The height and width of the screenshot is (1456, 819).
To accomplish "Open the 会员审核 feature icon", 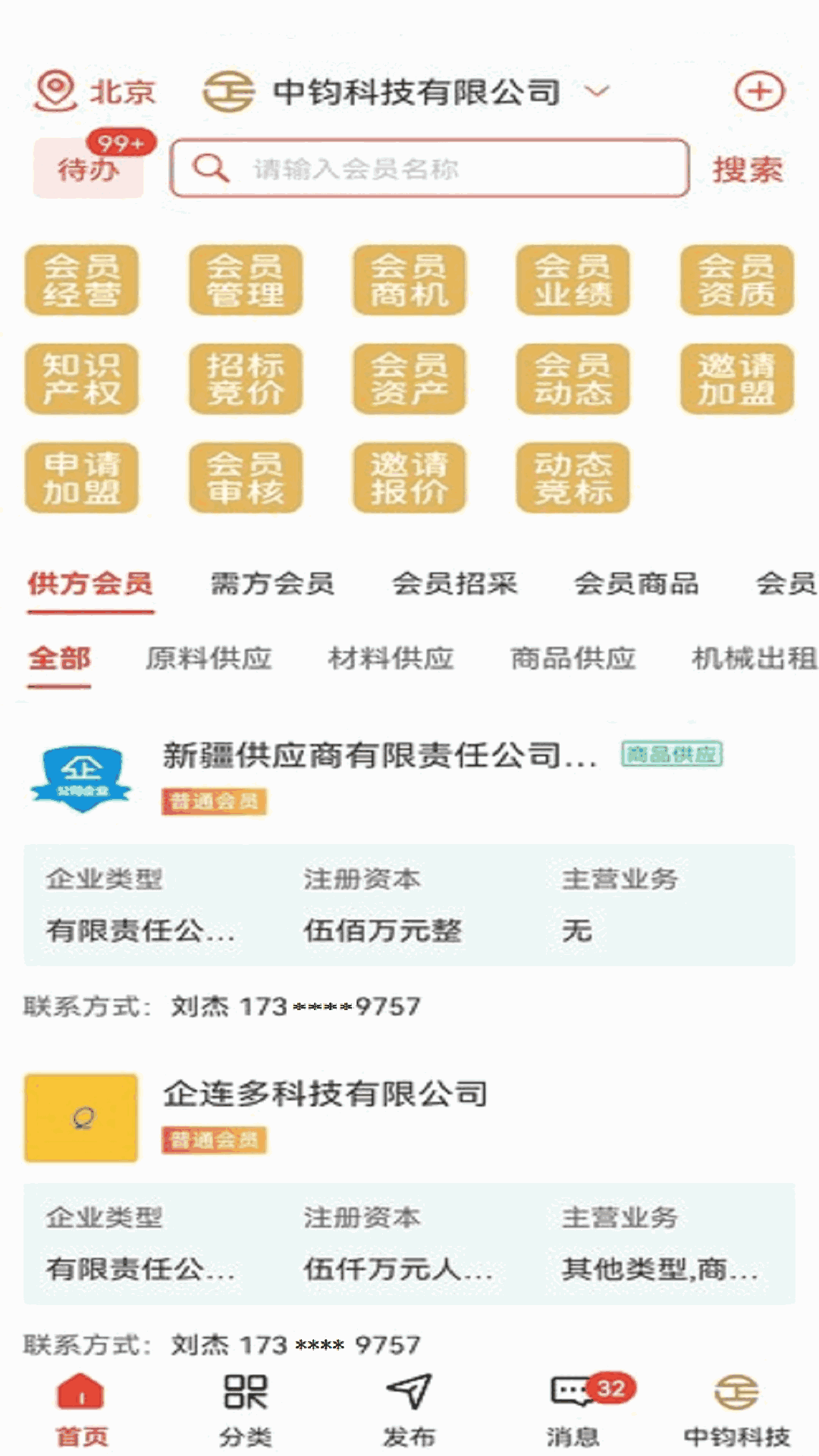I will (244, 479).
